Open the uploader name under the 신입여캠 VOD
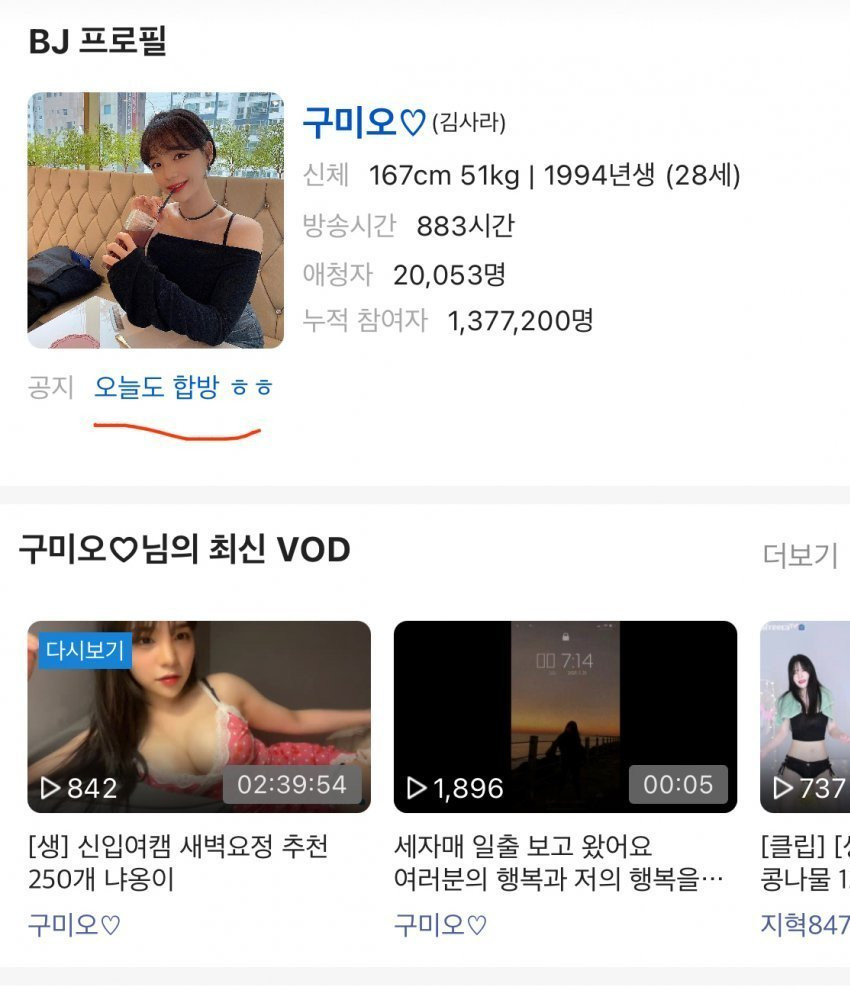The image size is (850, 990). pyautogui.click(x=74, y=925)
